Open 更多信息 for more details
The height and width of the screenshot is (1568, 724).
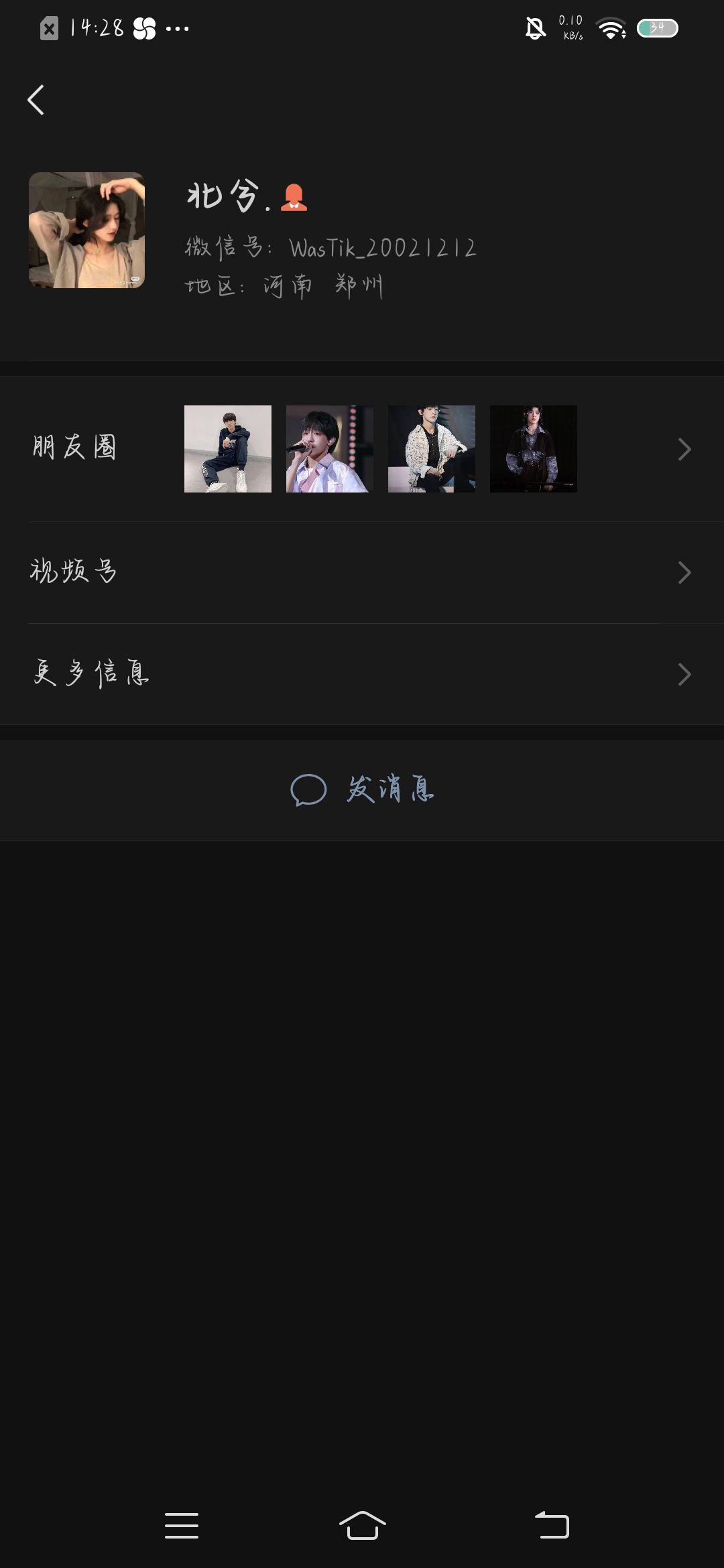[x=362, y=674]
